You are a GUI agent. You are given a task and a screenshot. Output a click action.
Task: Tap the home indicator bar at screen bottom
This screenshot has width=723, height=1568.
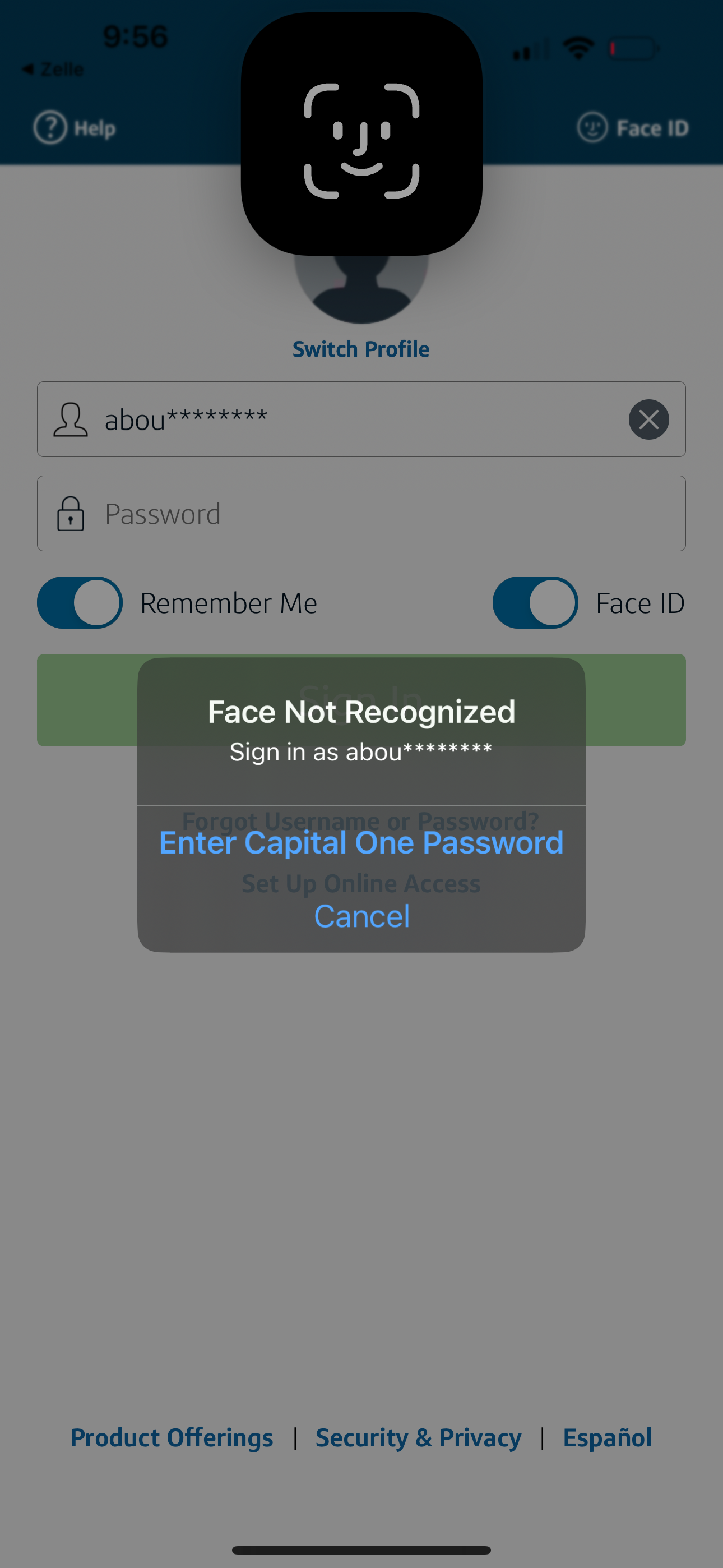[361, 1549]
